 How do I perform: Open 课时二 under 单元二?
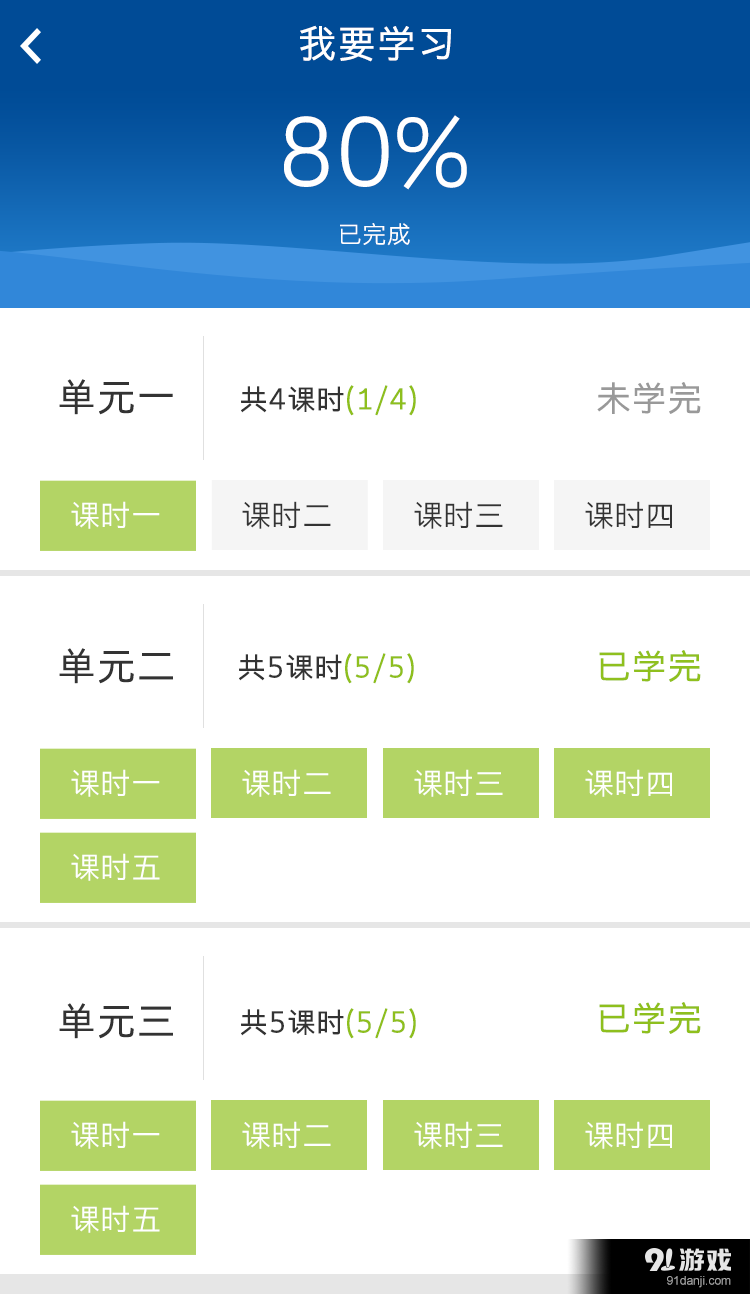(289, 783)
